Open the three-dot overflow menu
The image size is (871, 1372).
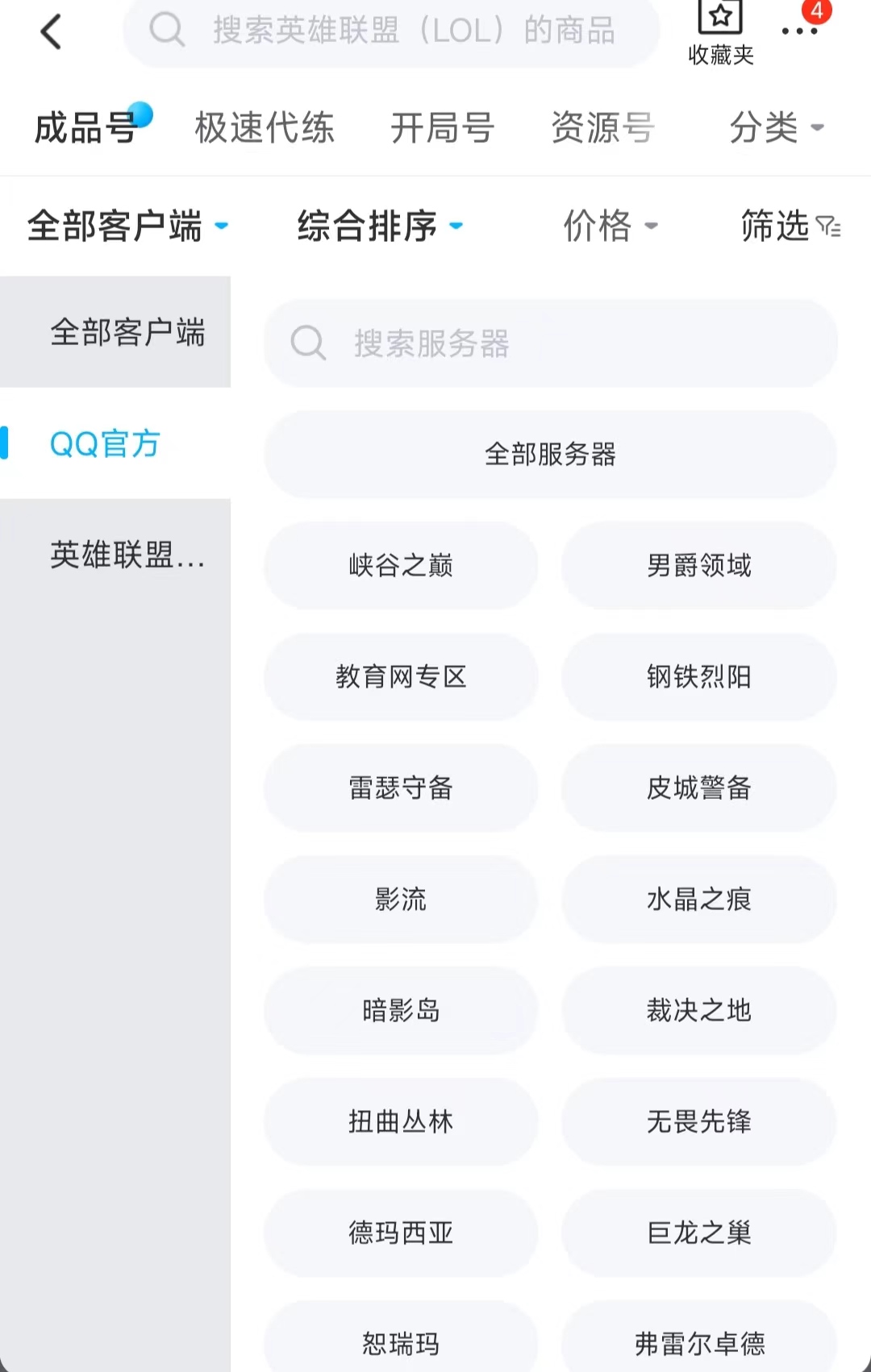[x=799, y=31]
